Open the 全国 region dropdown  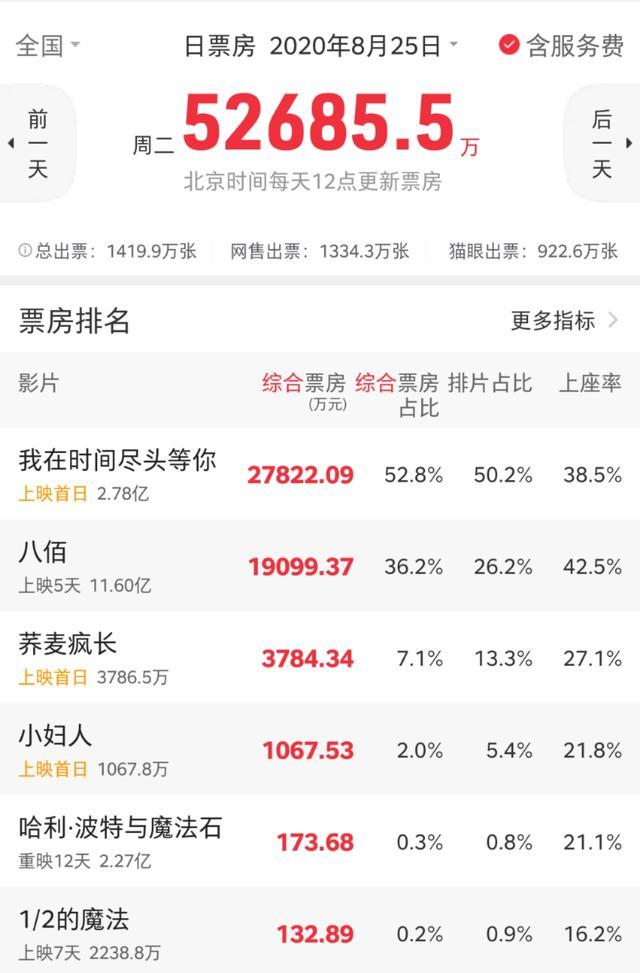(x=48, y=46)
